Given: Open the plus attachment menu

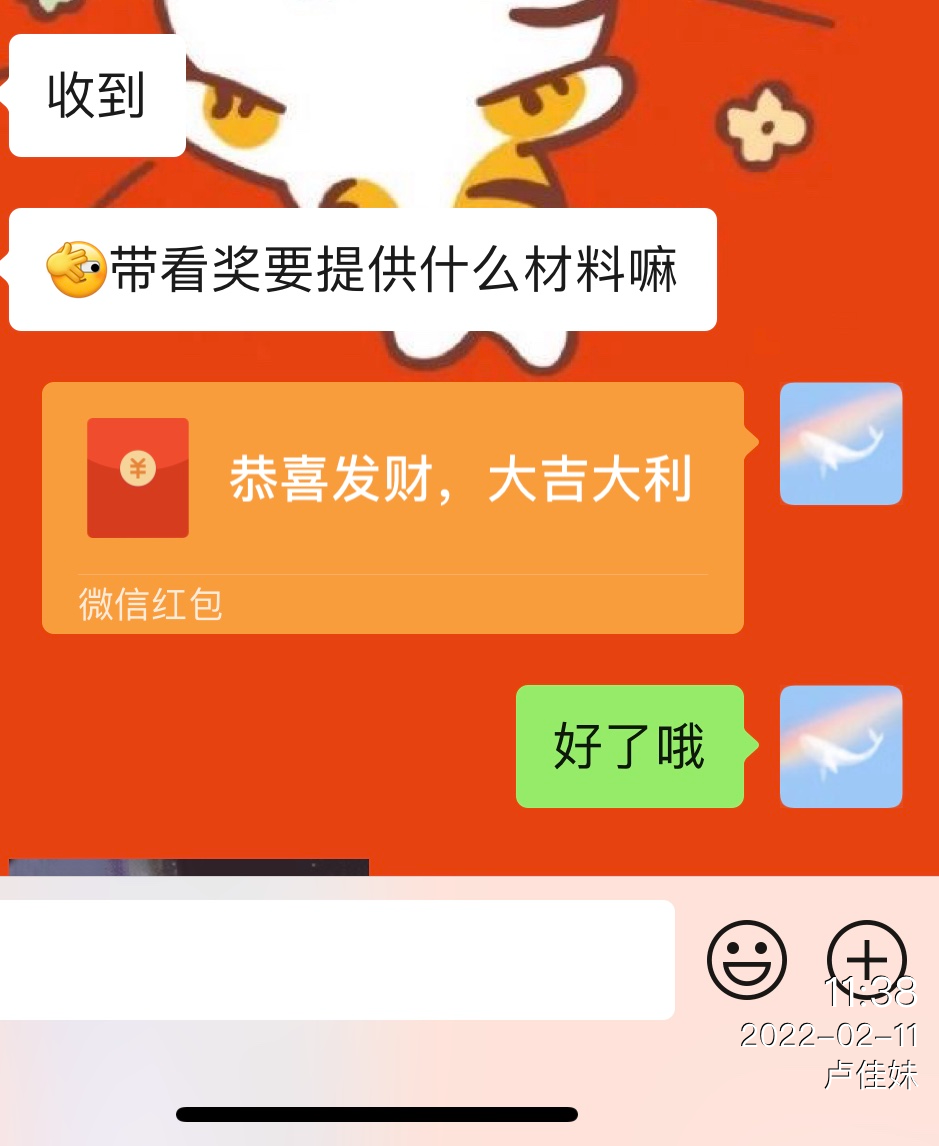Looking at the screenshot, I should 866,956.
